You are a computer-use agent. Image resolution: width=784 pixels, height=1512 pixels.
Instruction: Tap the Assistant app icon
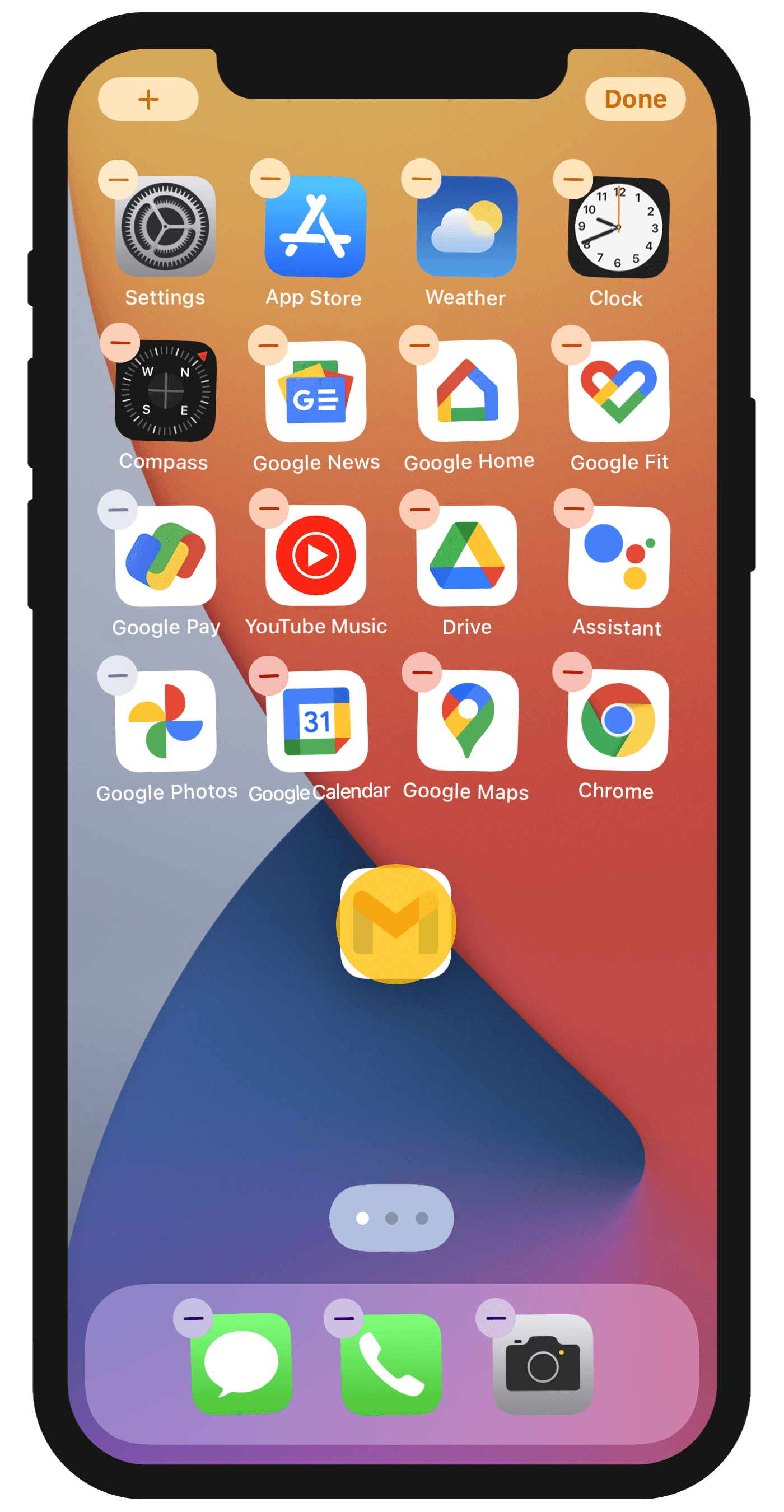(618, 557)
